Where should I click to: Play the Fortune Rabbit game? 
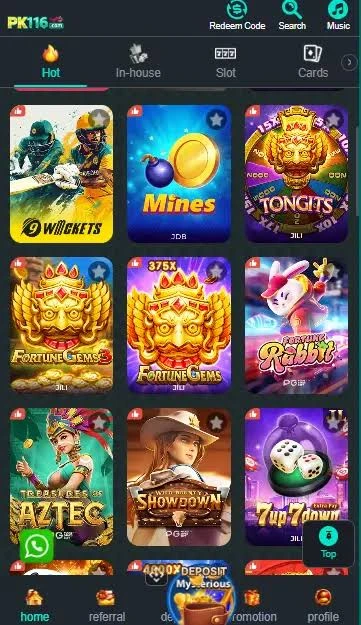[296, 325]
